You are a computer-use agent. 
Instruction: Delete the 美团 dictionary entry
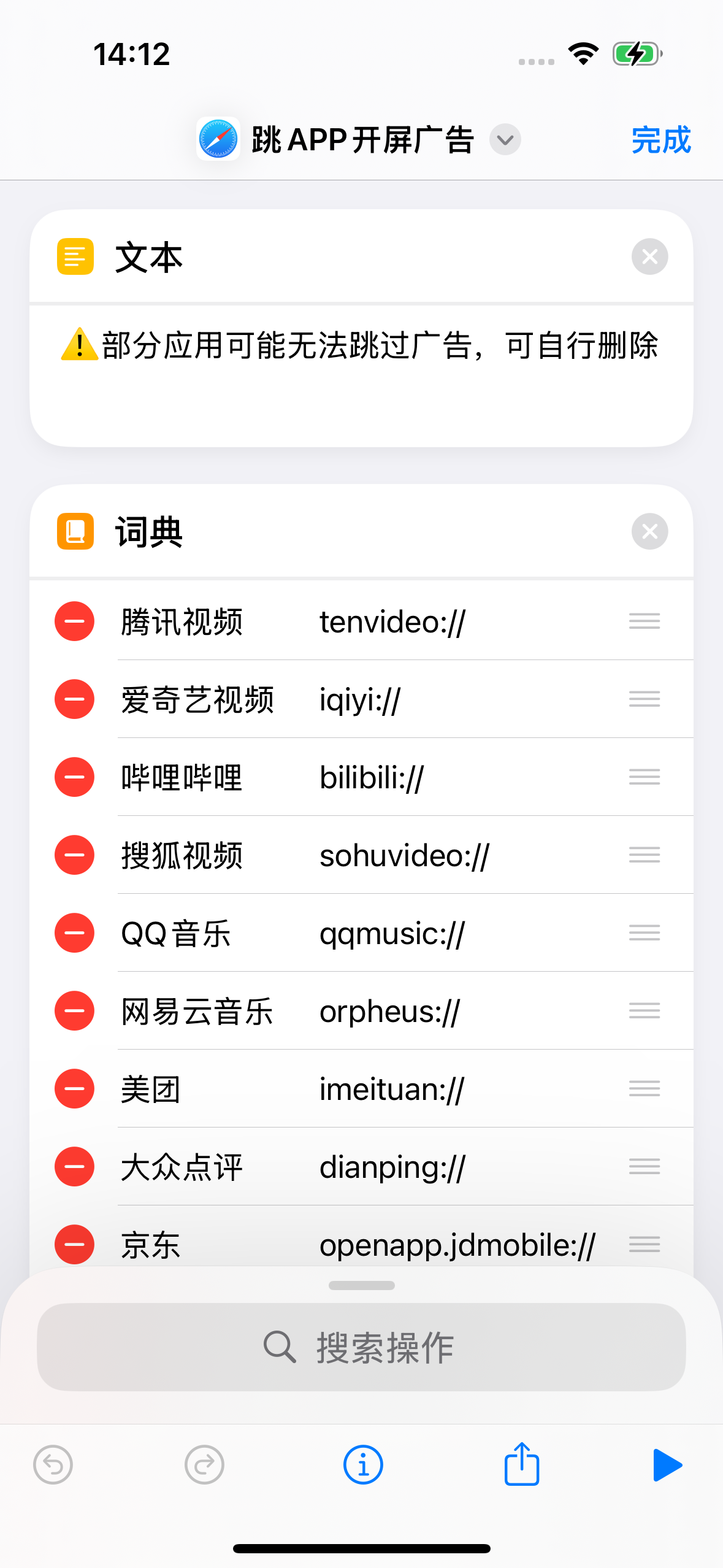coord(74,1089)
